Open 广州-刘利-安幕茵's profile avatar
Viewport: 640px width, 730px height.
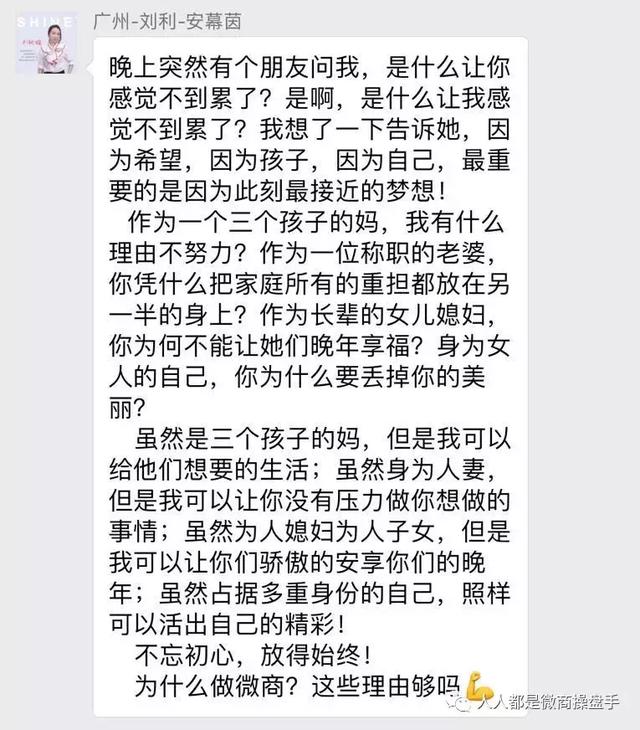coord(46,44)
